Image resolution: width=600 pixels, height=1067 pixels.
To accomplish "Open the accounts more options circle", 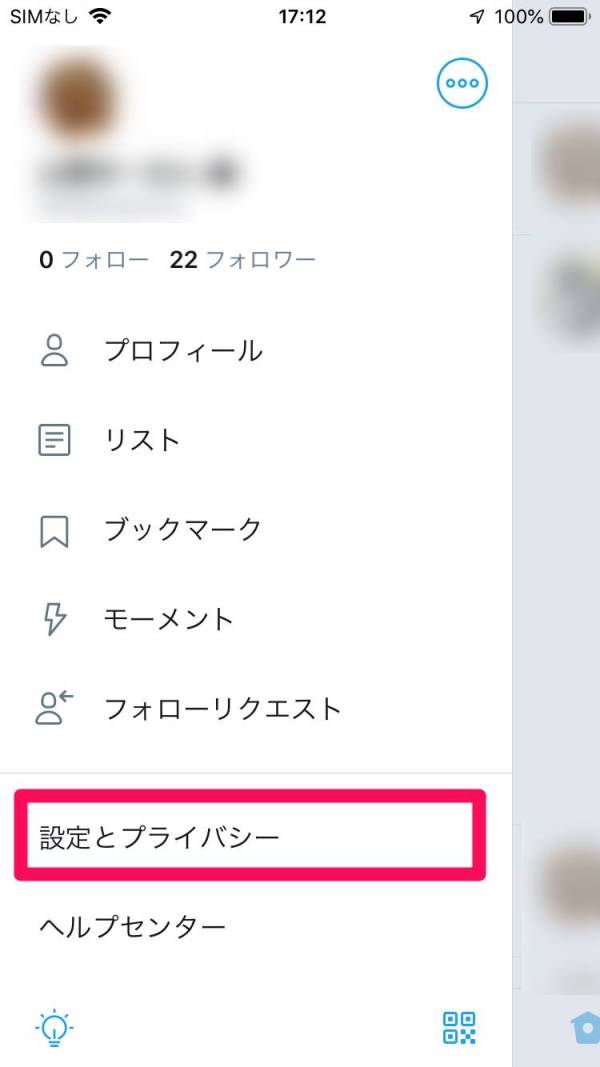I will pos(462,83).
